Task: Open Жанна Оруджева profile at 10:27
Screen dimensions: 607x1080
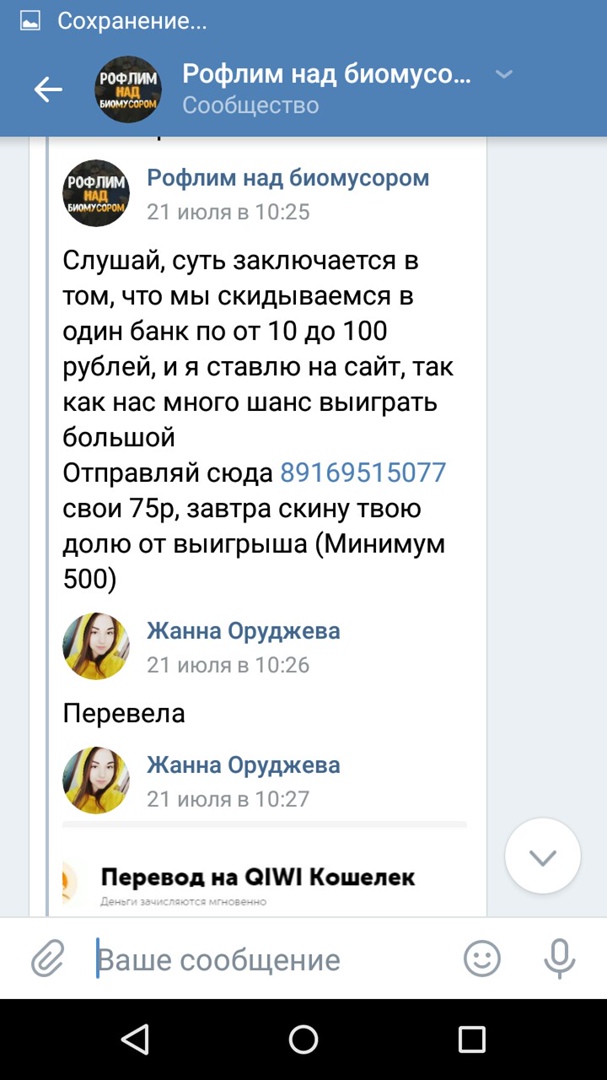Action: pos(243,765)
